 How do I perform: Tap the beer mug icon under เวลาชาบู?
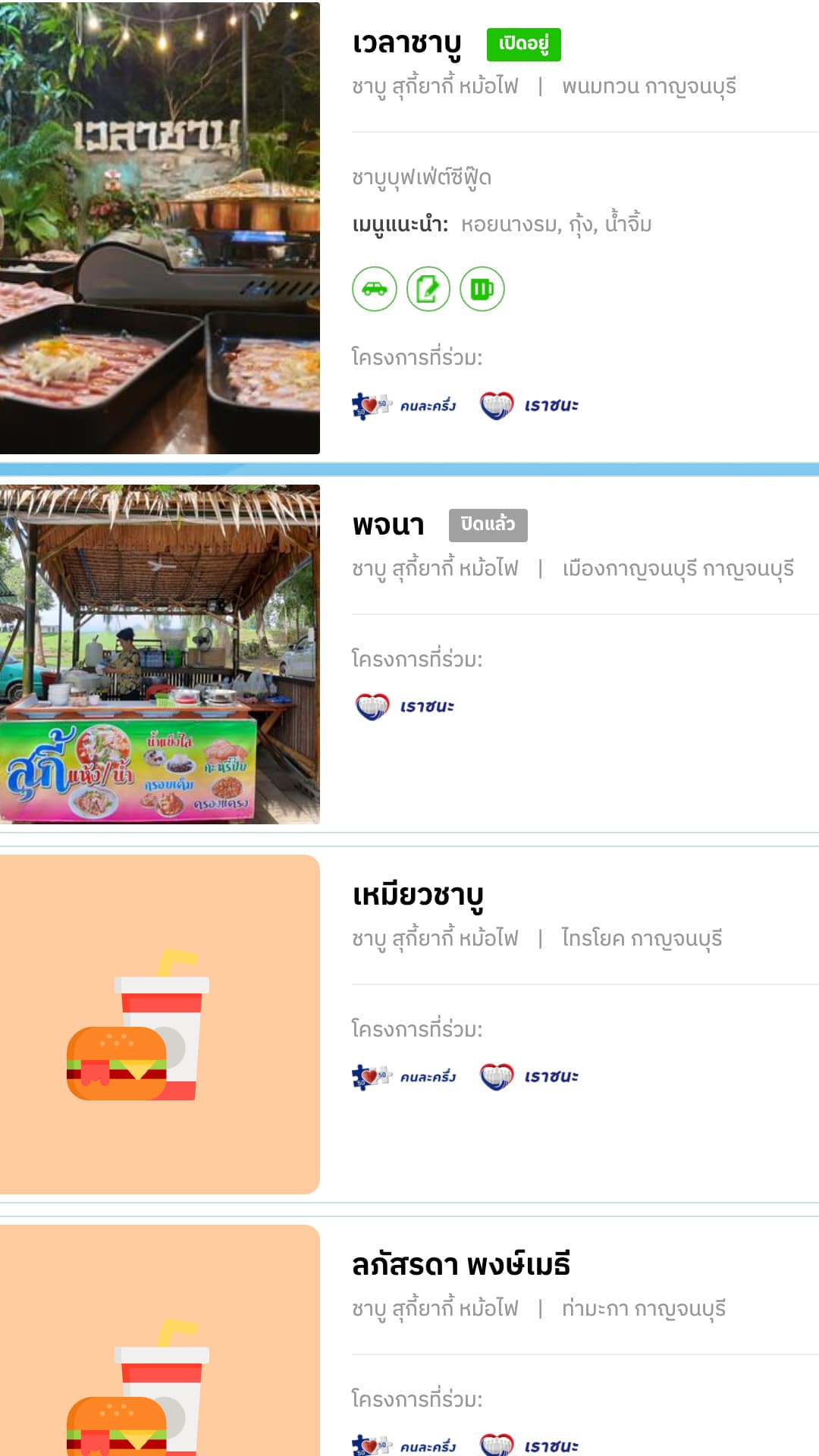[x=482, y=289]
